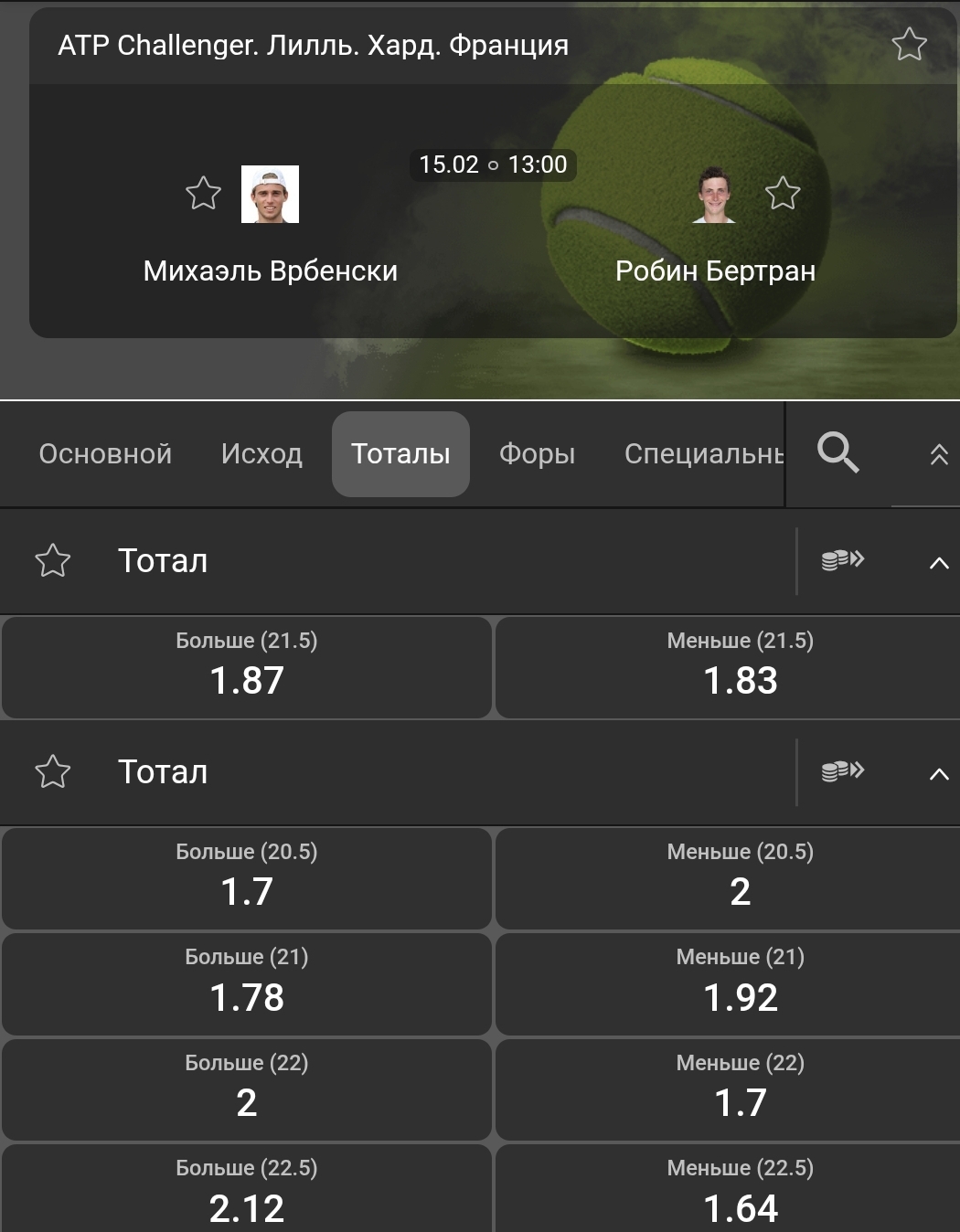960x1232 pixels.
Task: Add the Лилль tournament to favorites
Action: tap(909, 44)
